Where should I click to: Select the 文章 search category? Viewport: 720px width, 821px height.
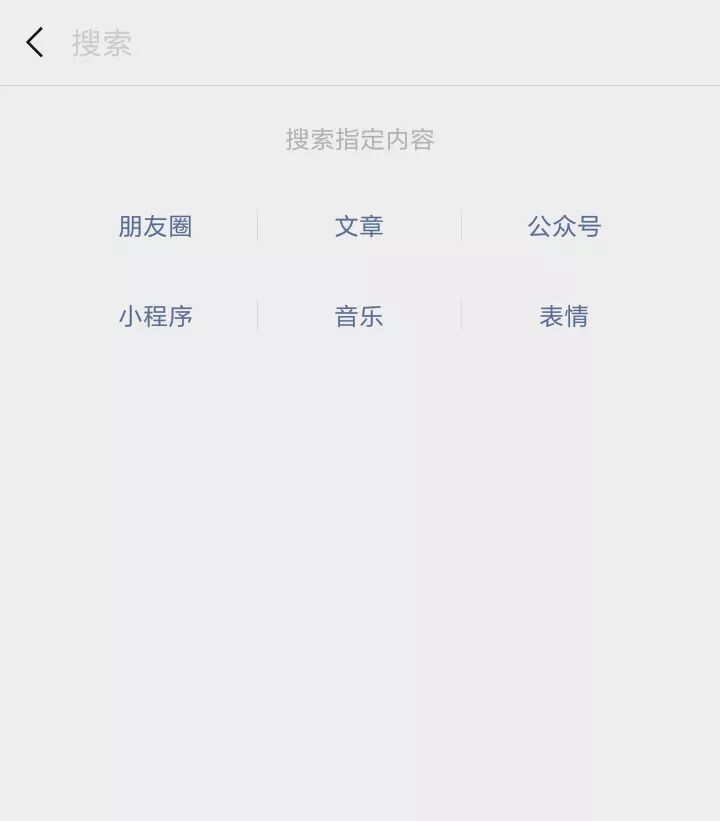(359, 227)
